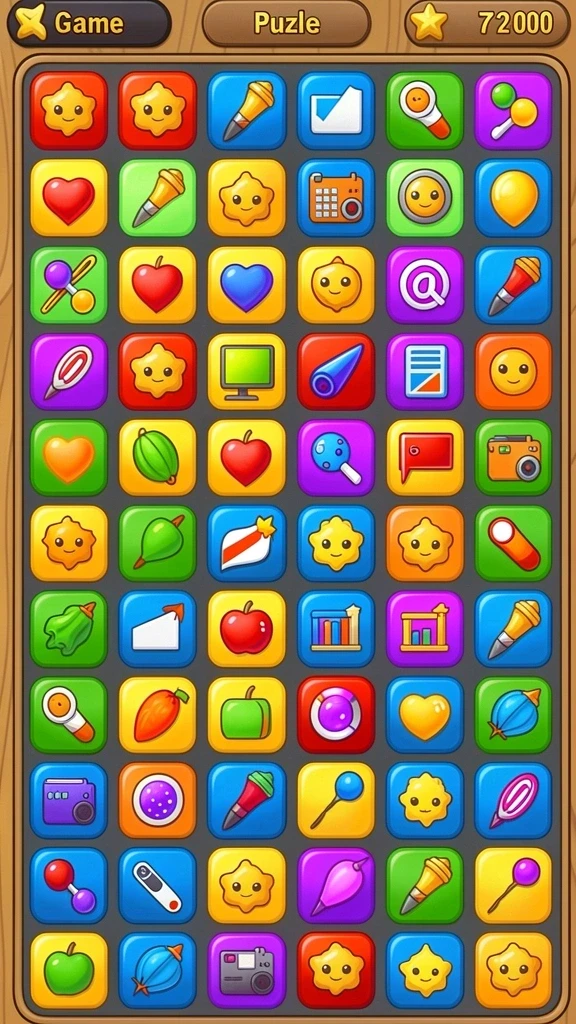Tap the document page on purple tile

424,372
